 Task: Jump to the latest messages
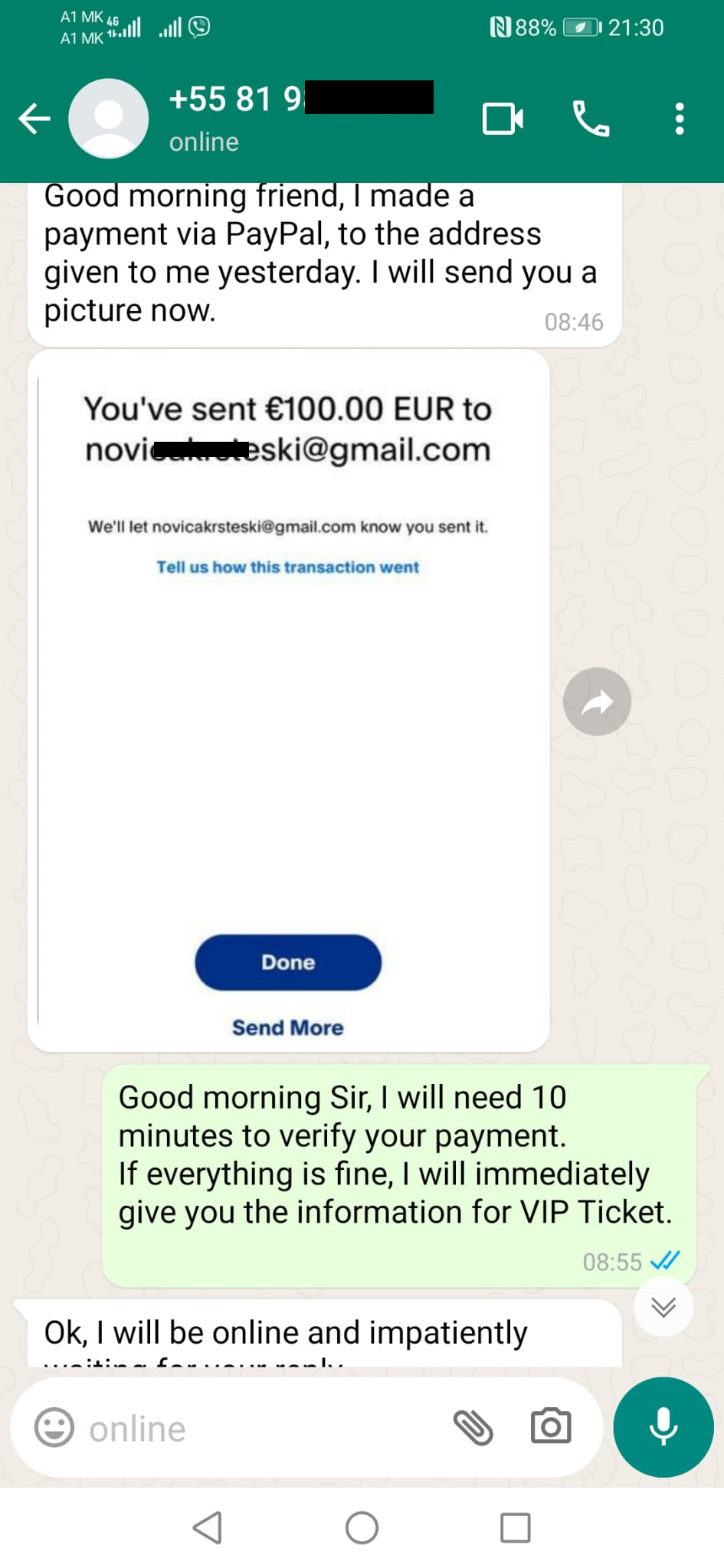click(x=663, y=1307)
